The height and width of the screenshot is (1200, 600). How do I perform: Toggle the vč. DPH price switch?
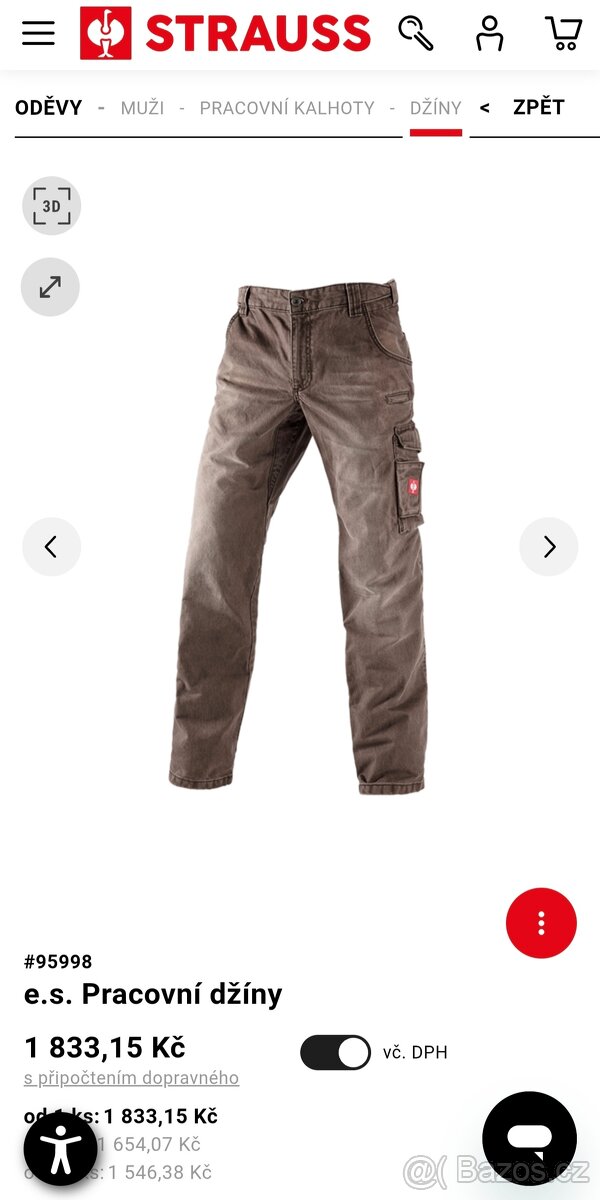[x=335, y=1052]
